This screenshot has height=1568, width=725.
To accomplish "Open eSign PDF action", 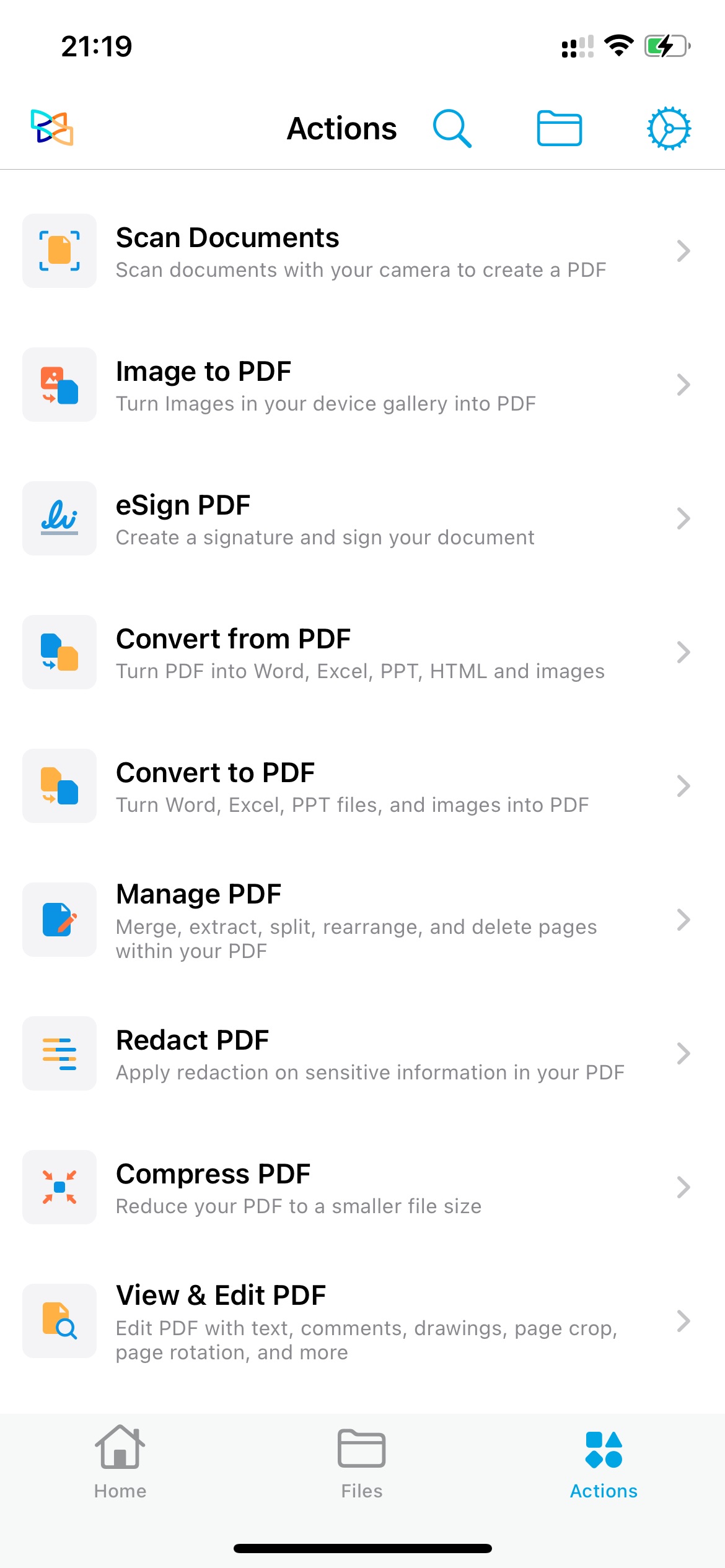I will 362,519.
